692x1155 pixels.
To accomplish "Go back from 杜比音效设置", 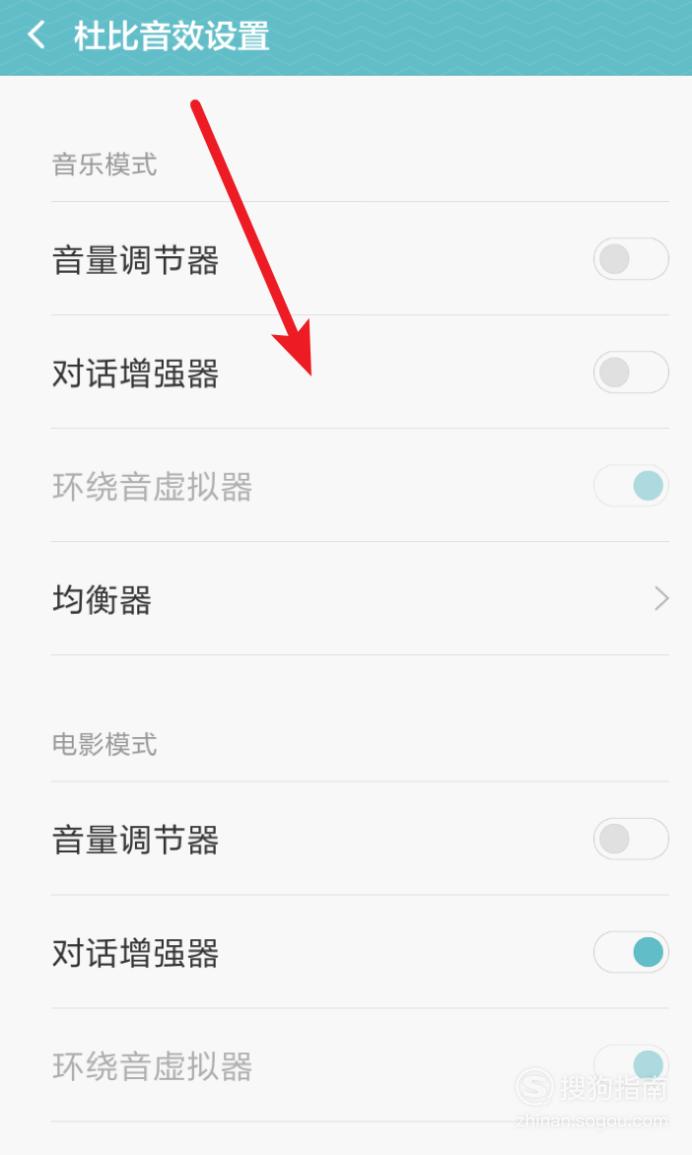I will coord(37,35).
